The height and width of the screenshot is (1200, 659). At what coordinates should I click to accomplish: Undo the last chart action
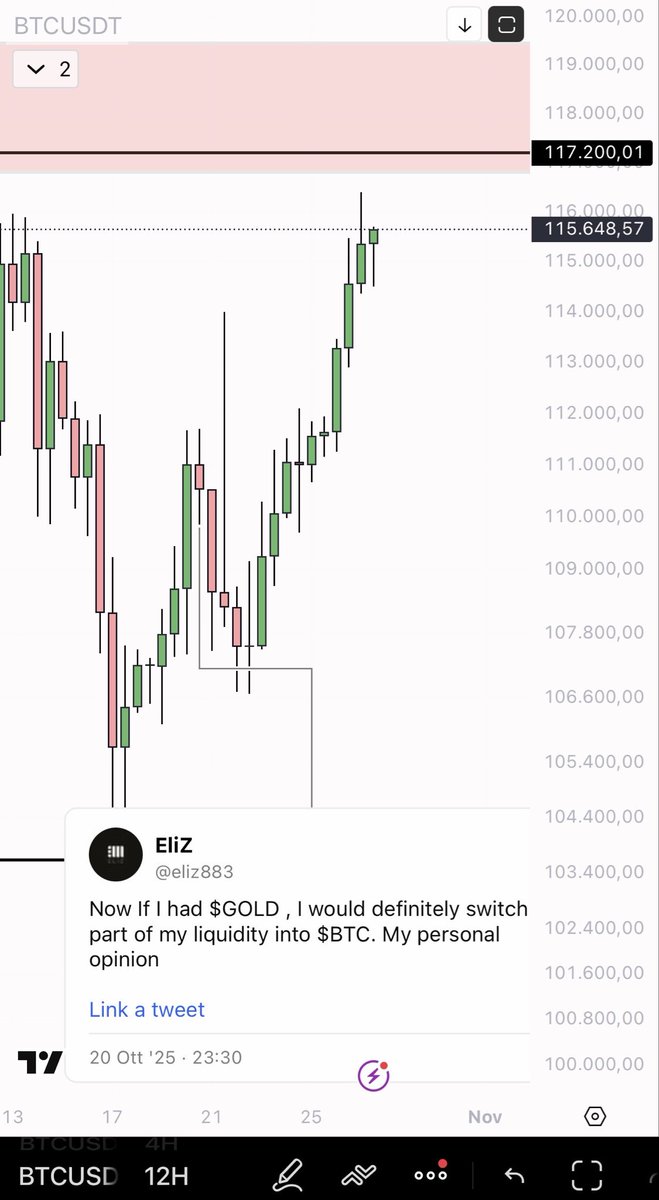pos(514,1174)
